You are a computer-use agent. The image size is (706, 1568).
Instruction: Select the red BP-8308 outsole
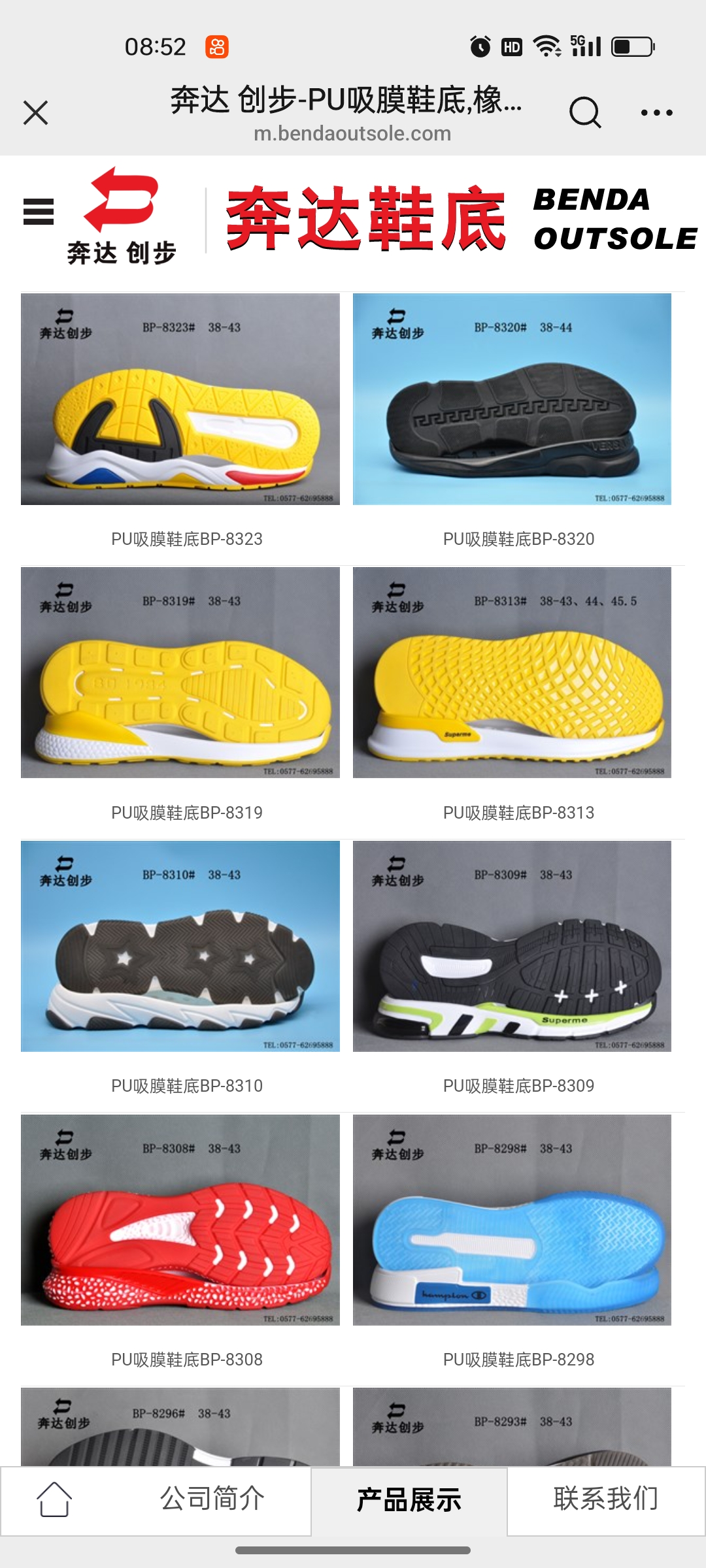click(180, 1220)
